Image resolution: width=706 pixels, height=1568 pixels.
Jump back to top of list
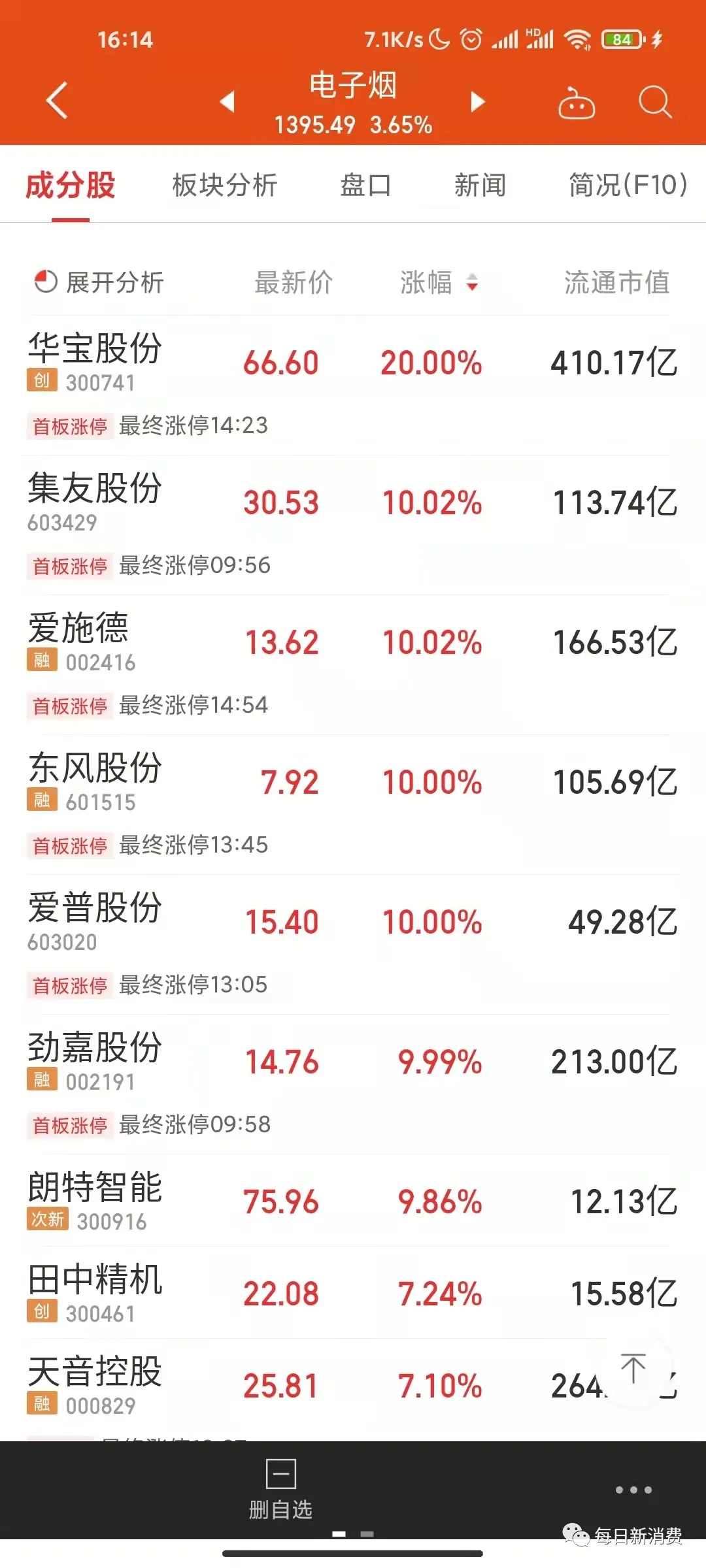coord(633,1369)
